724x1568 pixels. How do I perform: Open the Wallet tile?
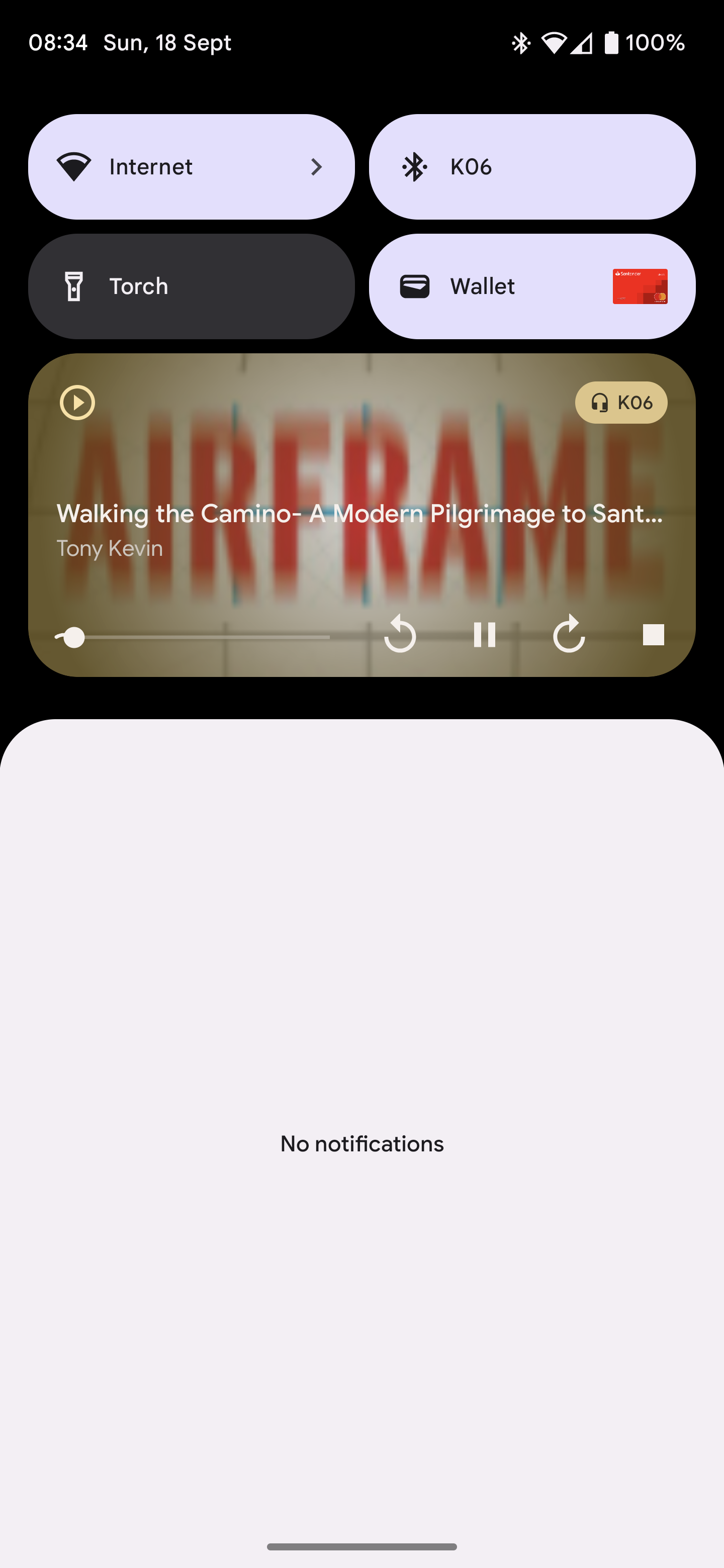click(531, 286)
